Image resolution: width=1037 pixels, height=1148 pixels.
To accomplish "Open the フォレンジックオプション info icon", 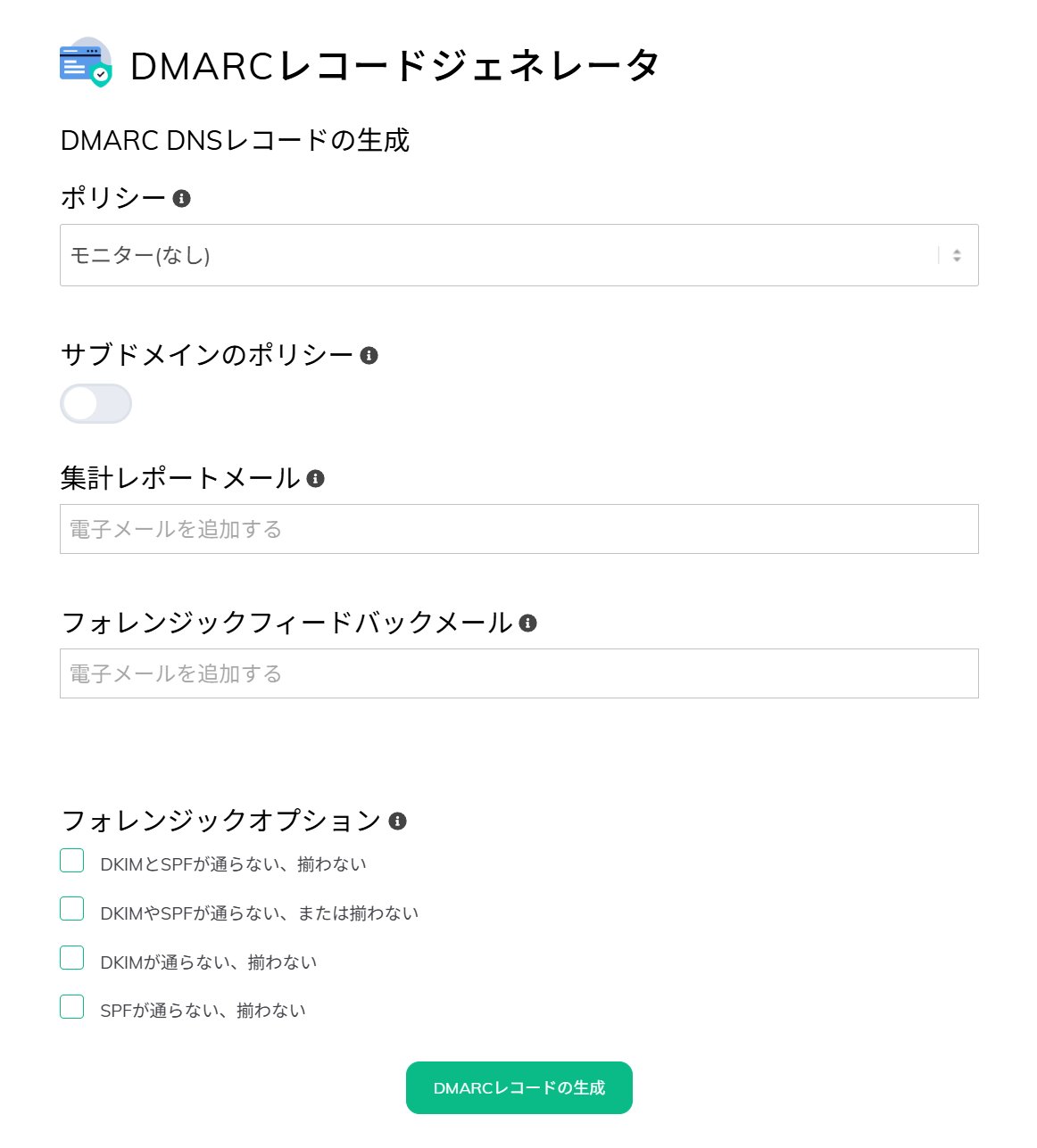I will click(398, 821).
